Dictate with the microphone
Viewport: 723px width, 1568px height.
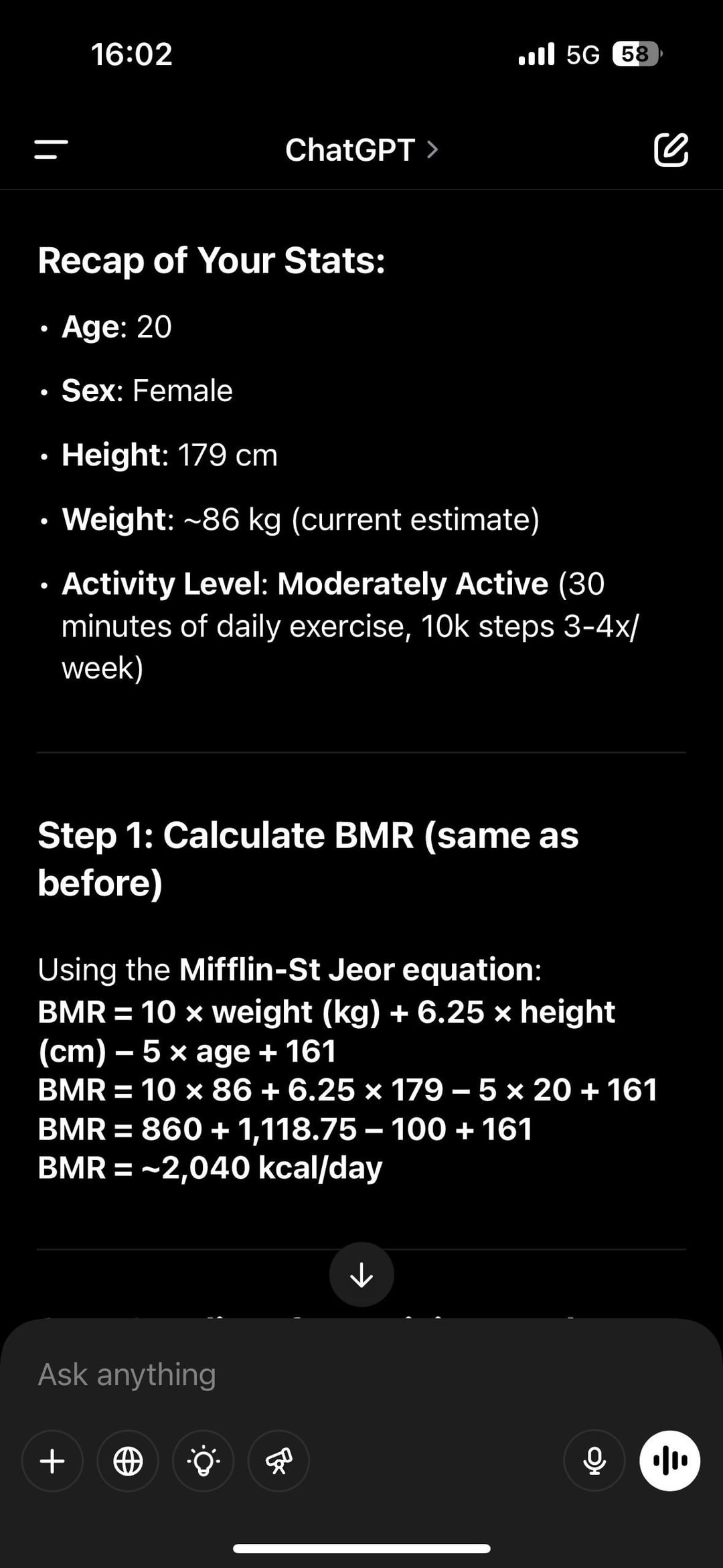click(594, 1461)
